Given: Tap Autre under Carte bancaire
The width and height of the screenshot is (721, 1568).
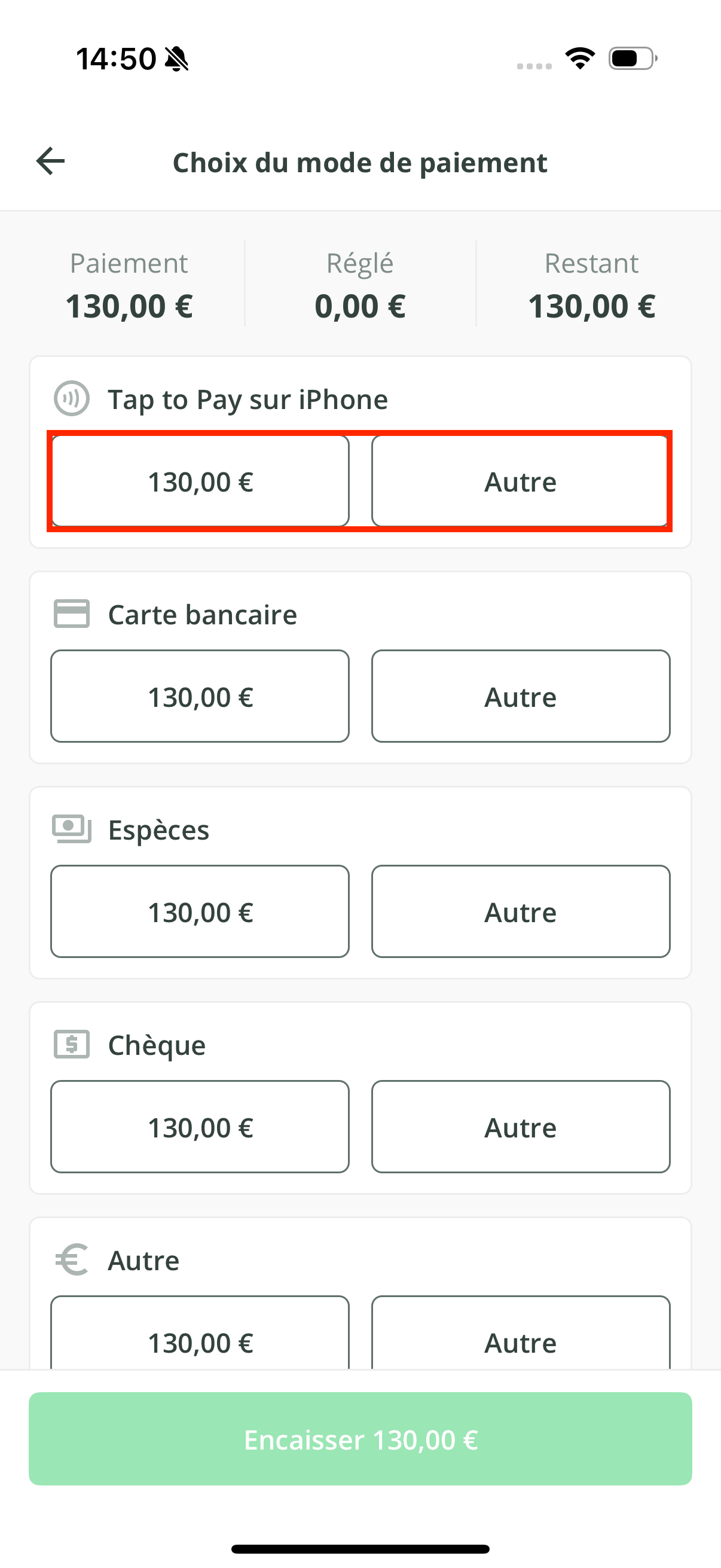Looking at the screenshot, I should click(520, 696).
